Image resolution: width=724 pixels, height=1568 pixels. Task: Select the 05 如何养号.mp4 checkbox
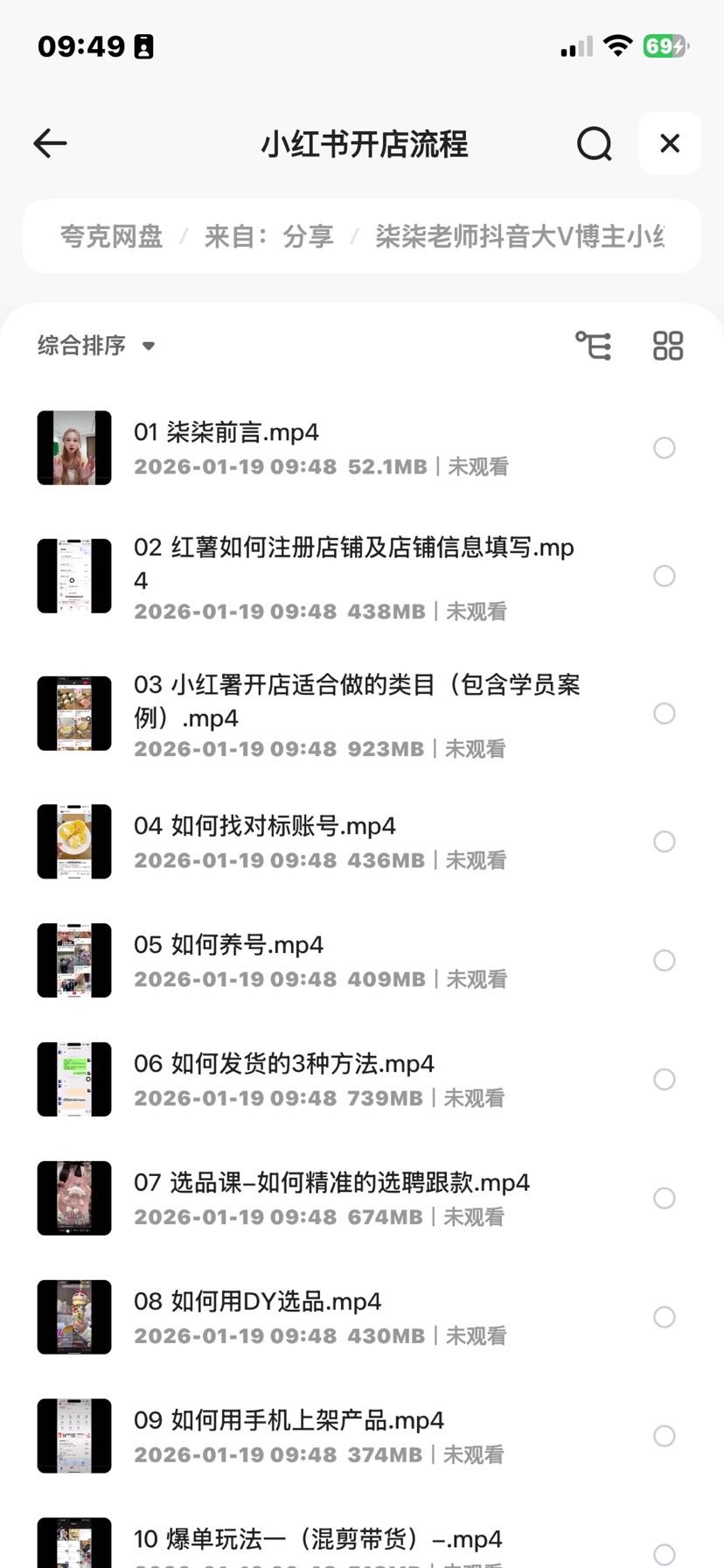click(665, 961)
